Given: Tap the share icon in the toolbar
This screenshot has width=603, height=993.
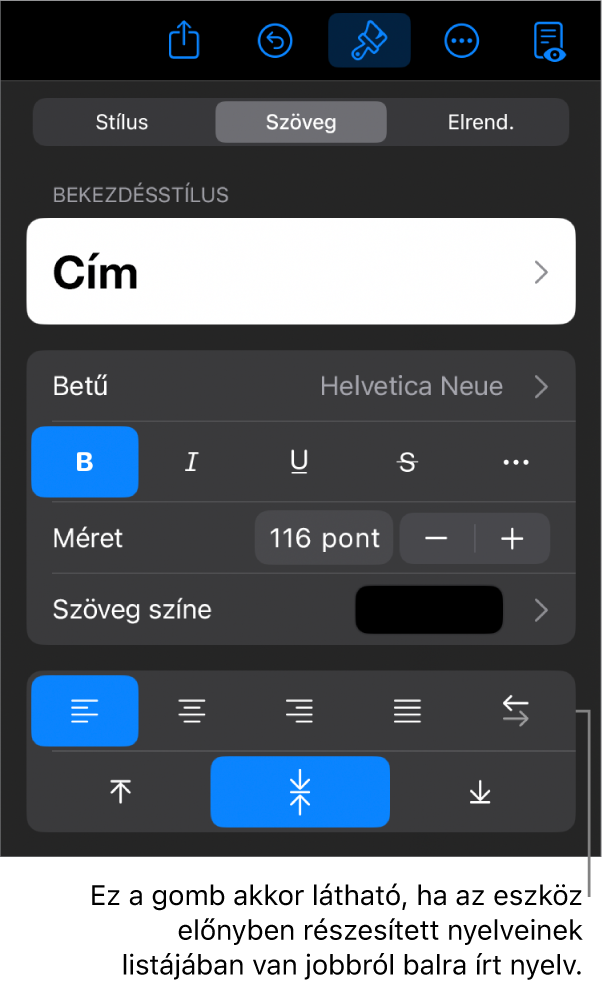Looking at the screenshot, I should coord(185,41).
